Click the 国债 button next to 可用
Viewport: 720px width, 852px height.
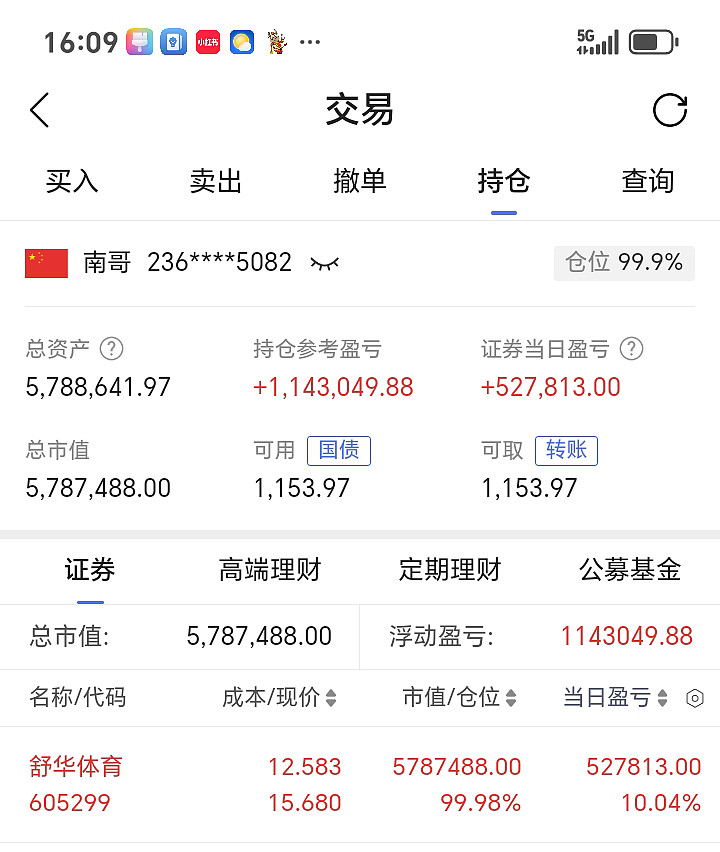(x=338, y=450)
